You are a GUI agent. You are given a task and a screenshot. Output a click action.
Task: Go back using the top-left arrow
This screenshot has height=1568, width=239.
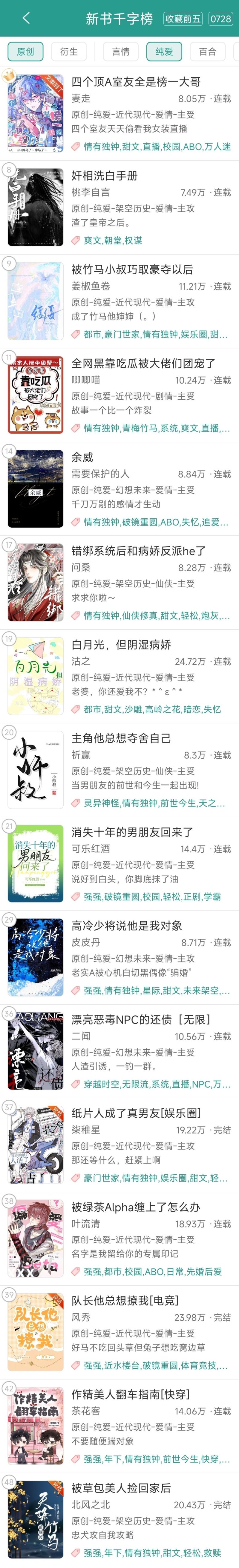tap(26, 18)
